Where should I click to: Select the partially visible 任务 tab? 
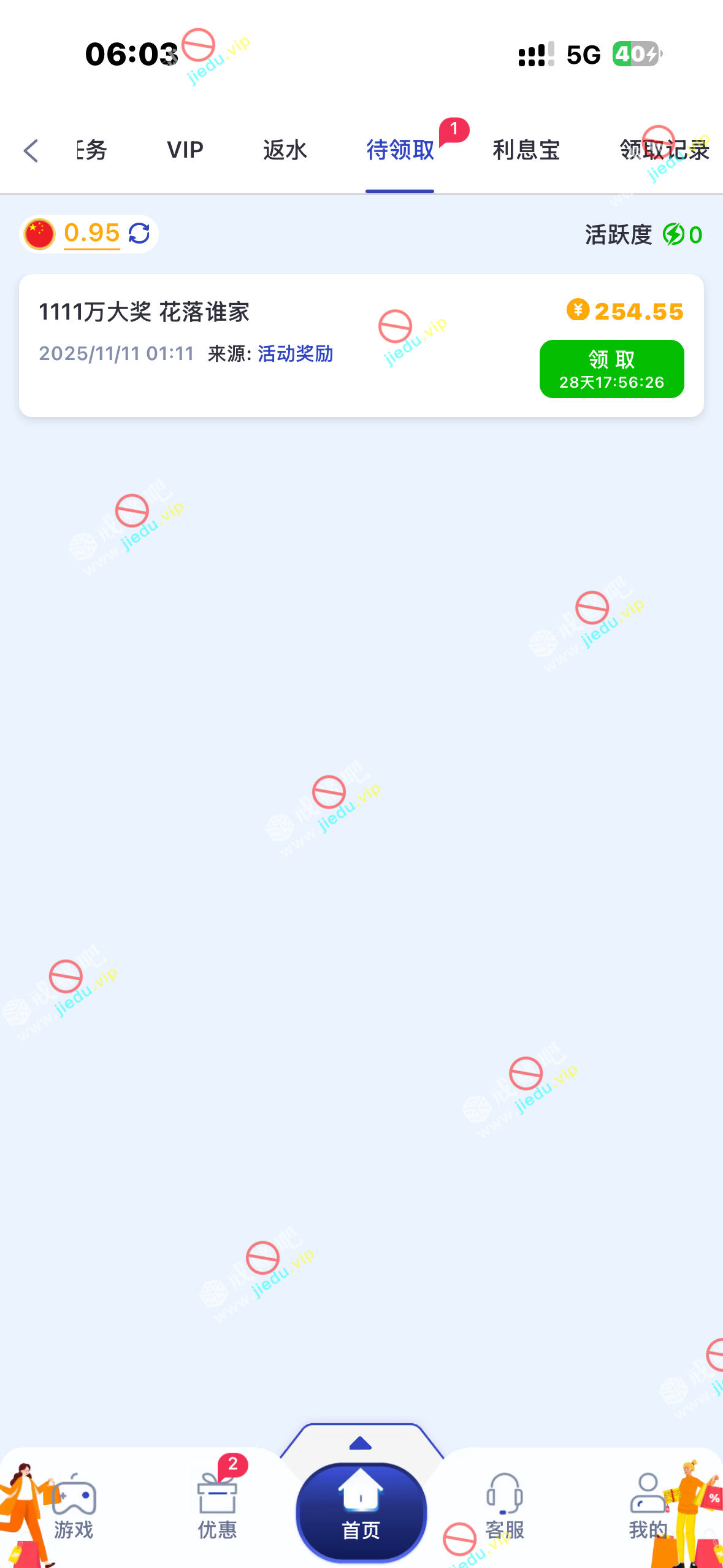click(x=92, y=150)
